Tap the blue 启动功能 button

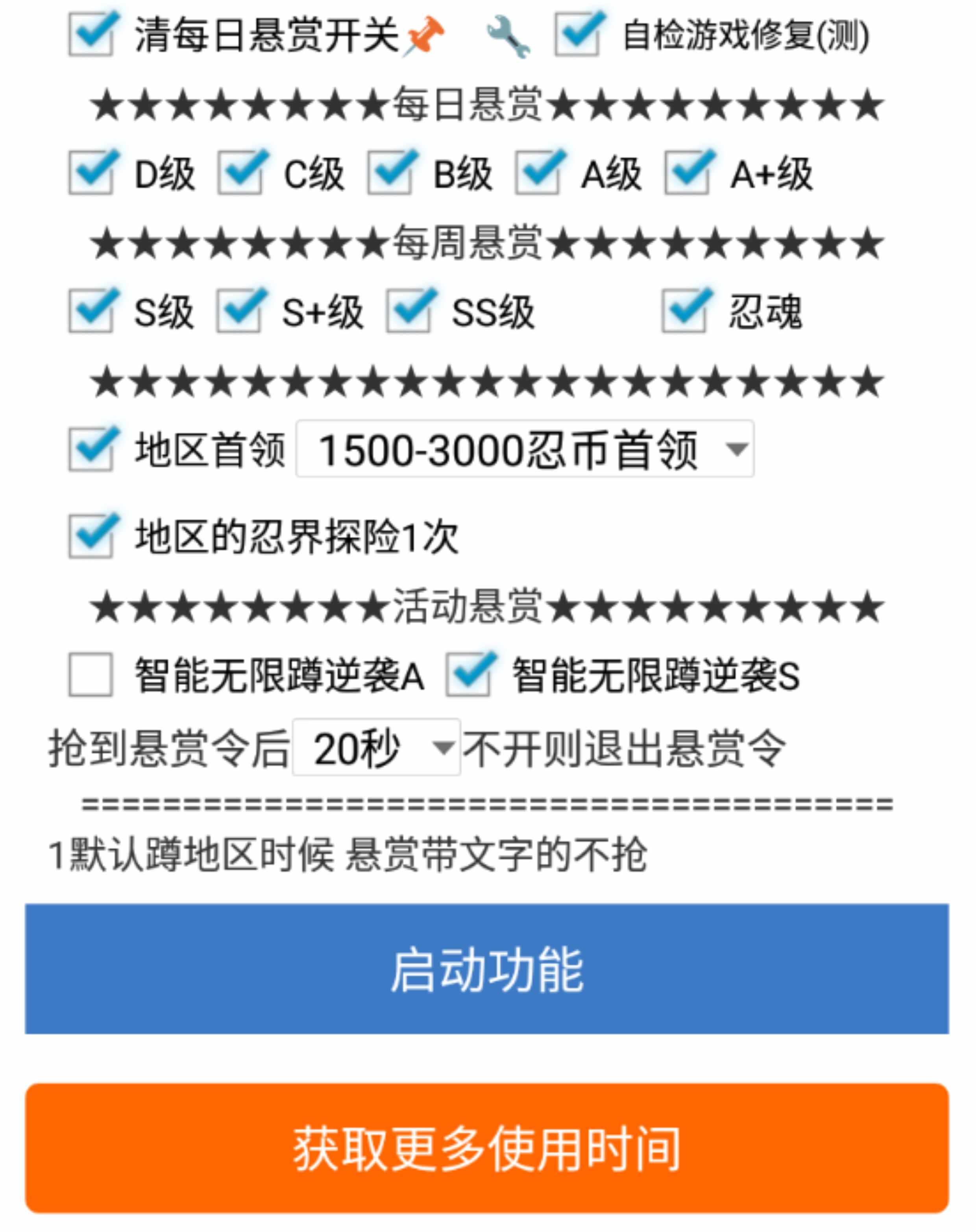click(487, 969)
